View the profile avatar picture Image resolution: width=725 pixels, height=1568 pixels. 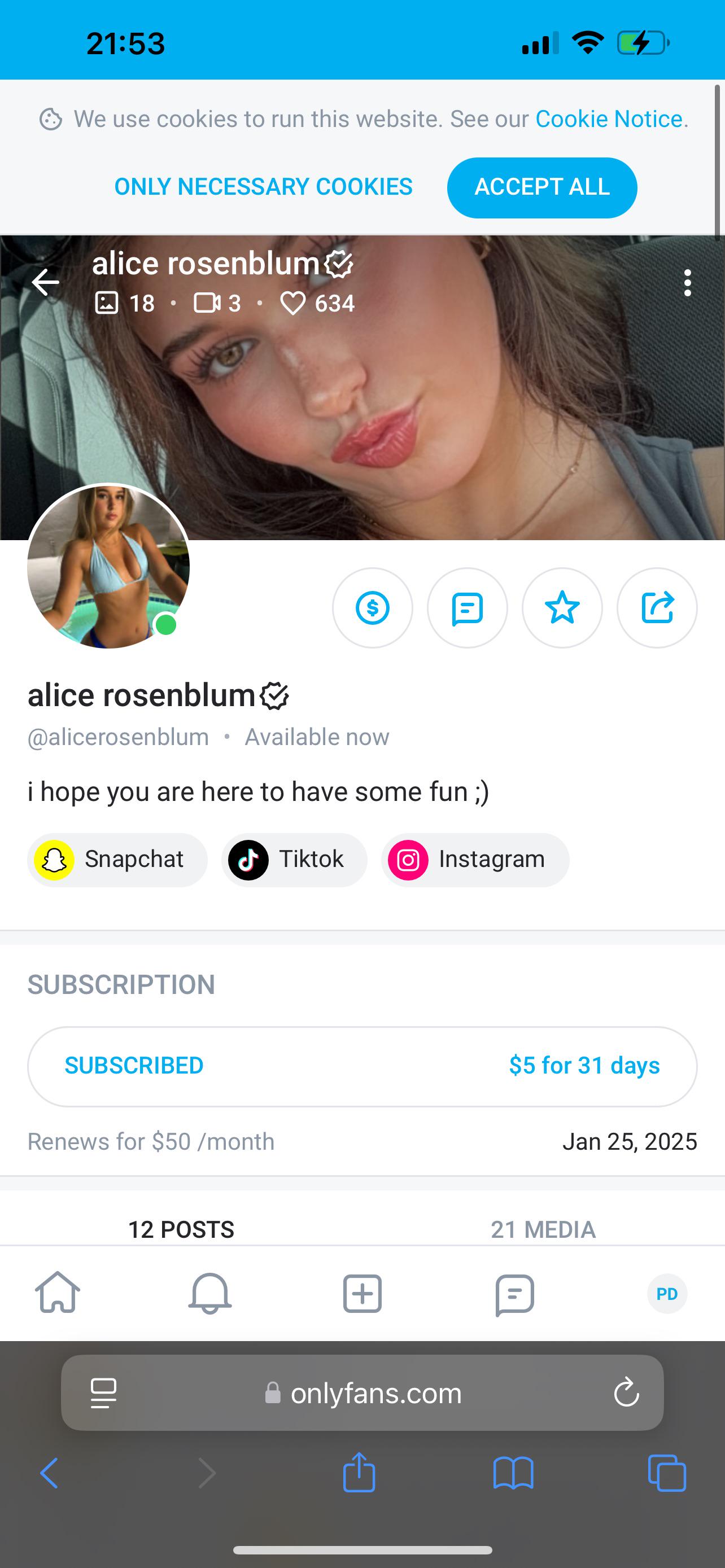pyautogui.click(x=108, y=566)
